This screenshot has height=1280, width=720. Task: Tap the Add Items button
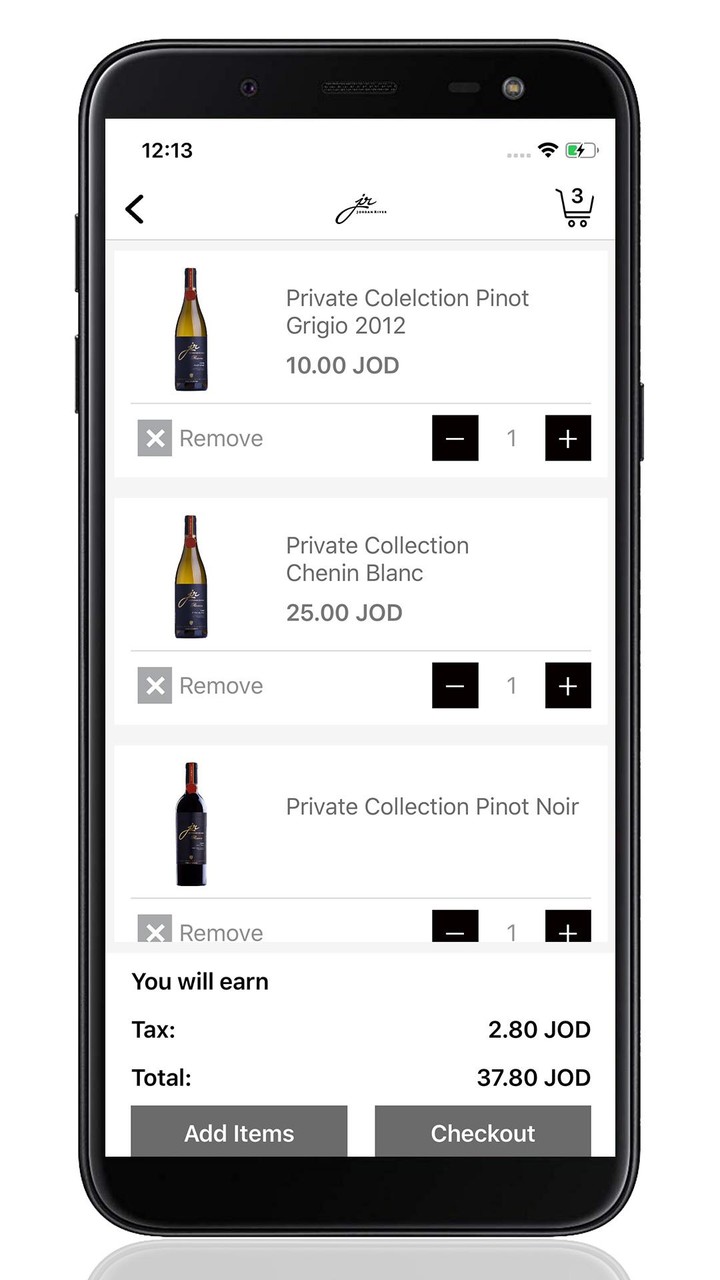(x=239, y=1132)
